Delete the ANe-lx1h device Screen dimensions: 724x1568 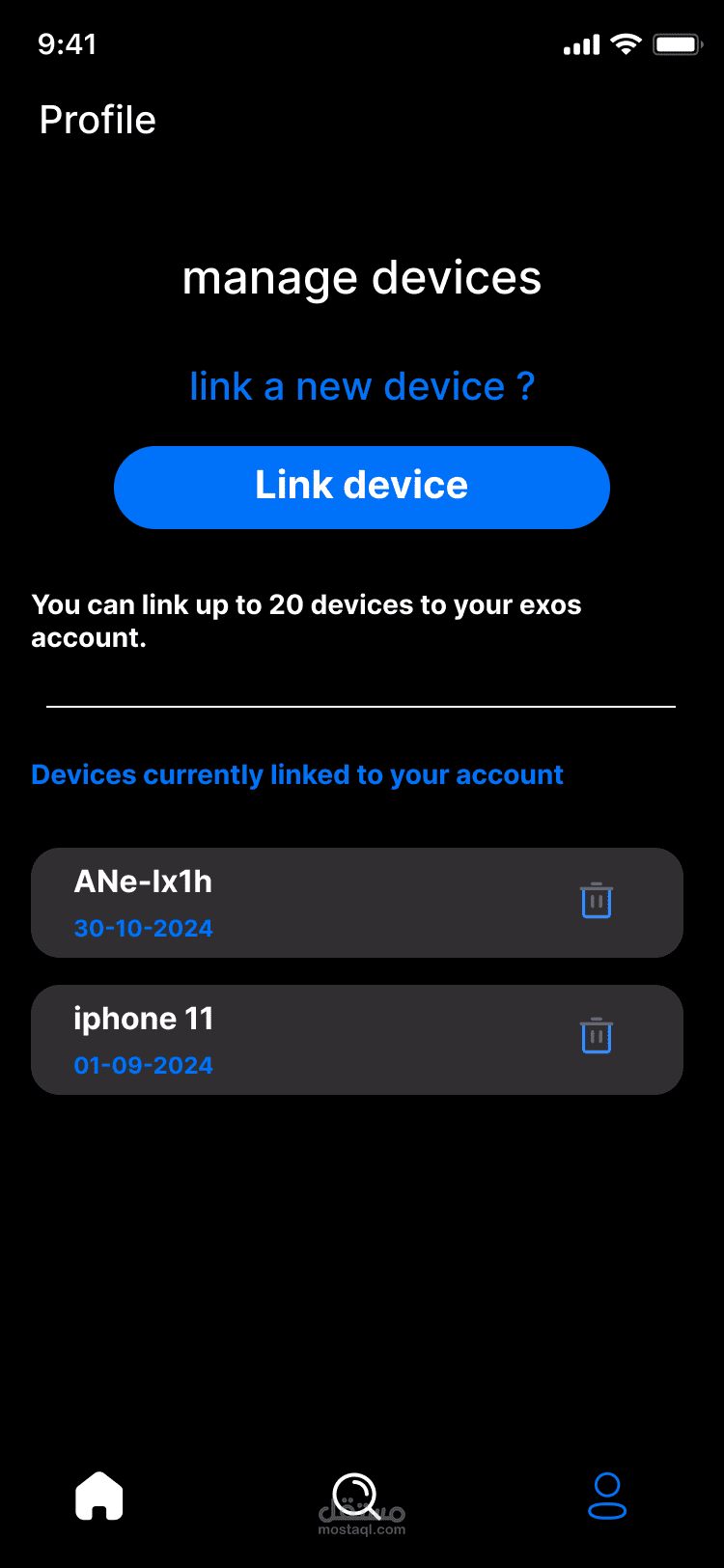coord(597,900)
